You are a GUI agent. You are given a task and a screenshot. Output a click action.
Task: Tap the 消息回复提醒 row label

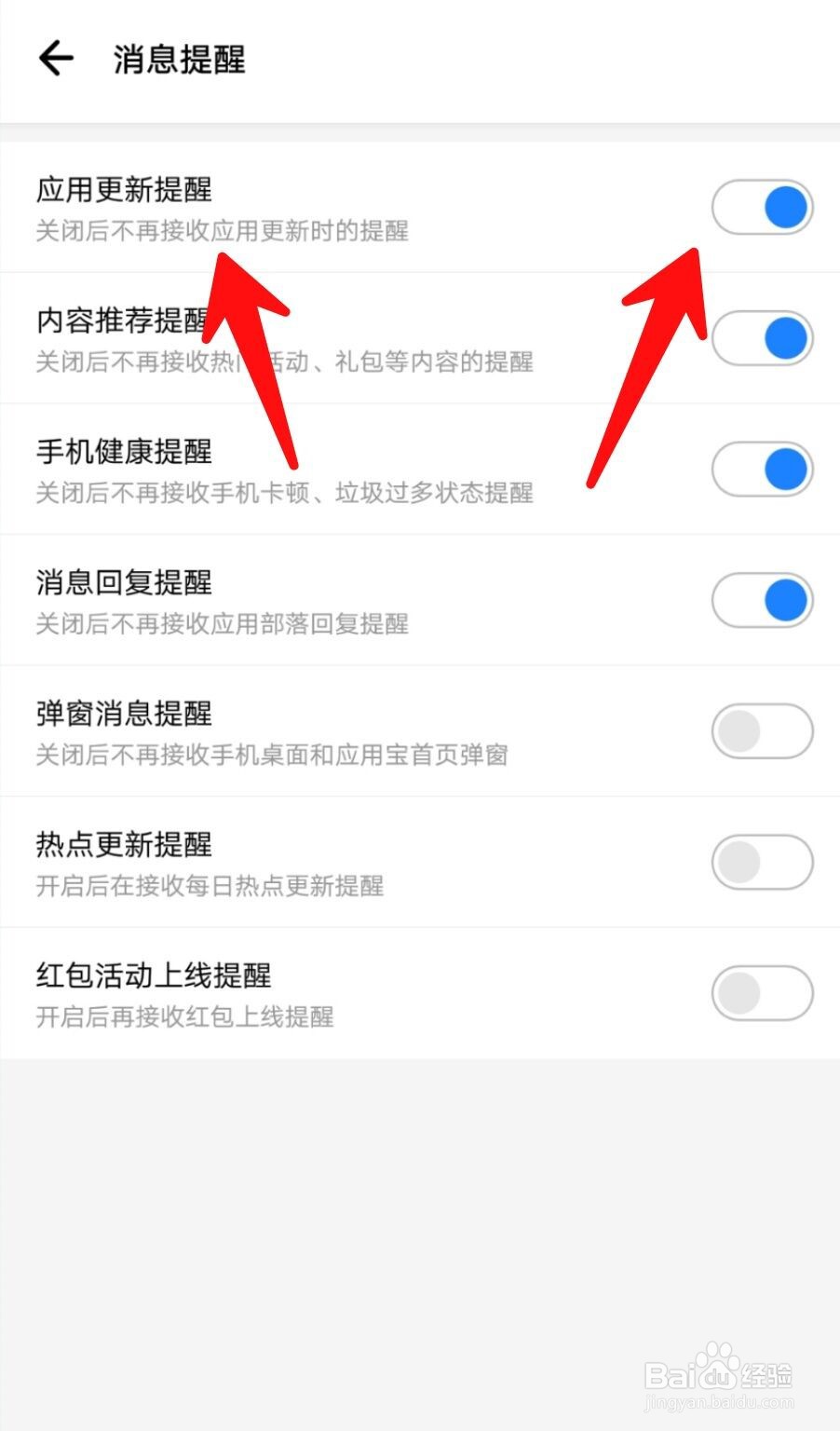(124, 584)
